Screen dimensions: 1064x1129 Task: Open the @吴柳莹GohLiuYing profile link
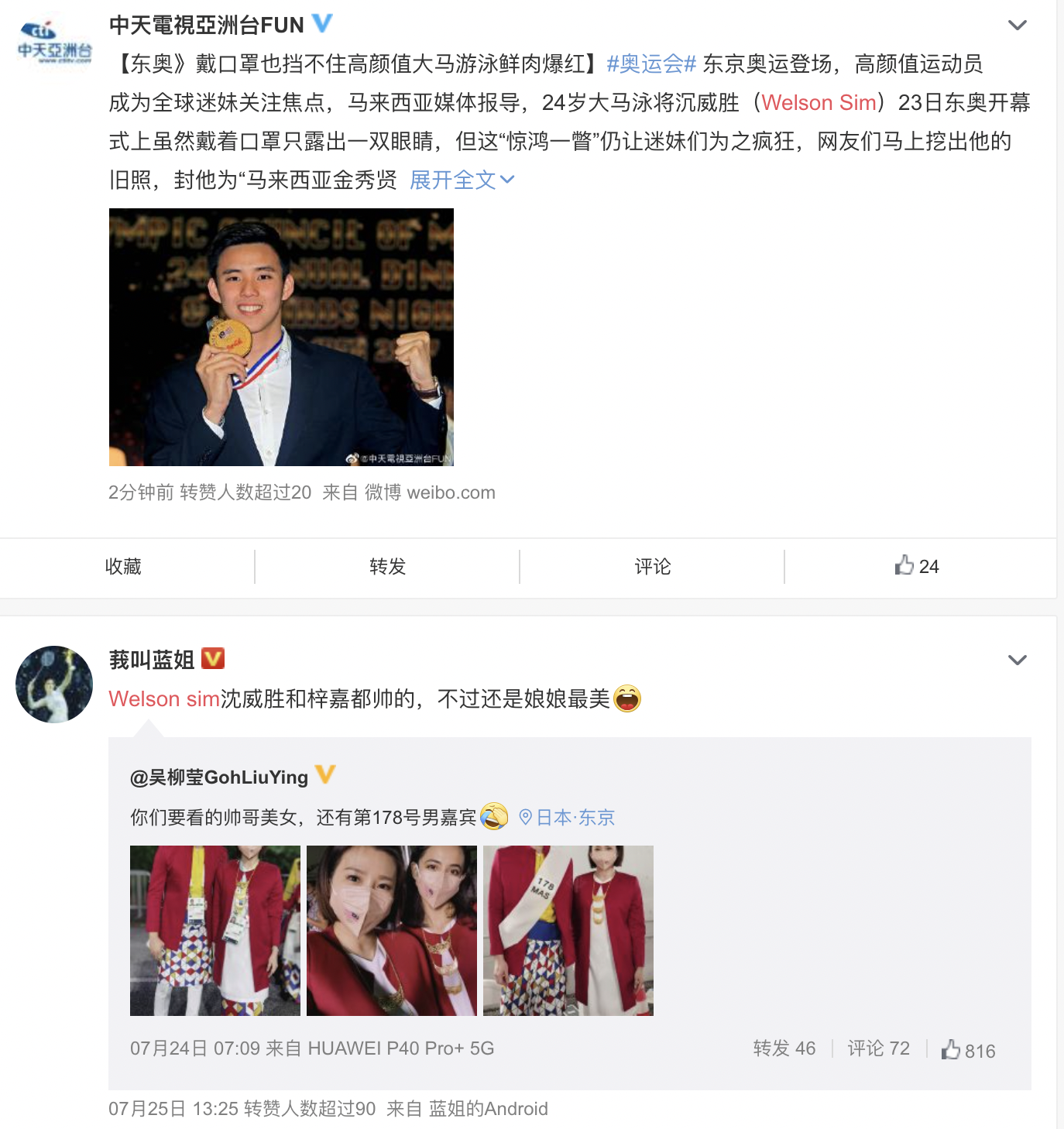tap(219, 777)
